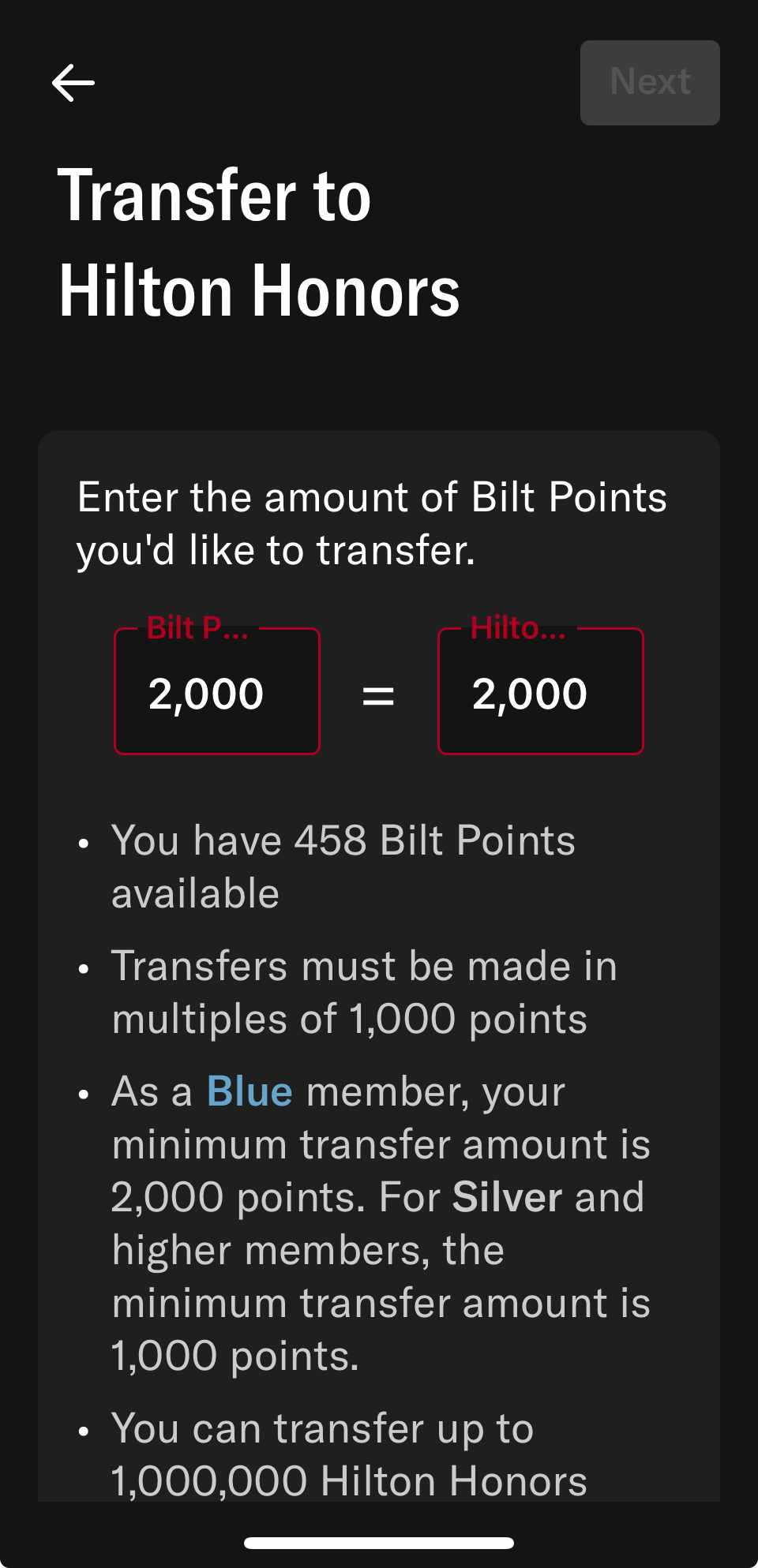758x1568 pixels.
Task: Tap the 'Hilto...' field label
Action: point(519,628)
